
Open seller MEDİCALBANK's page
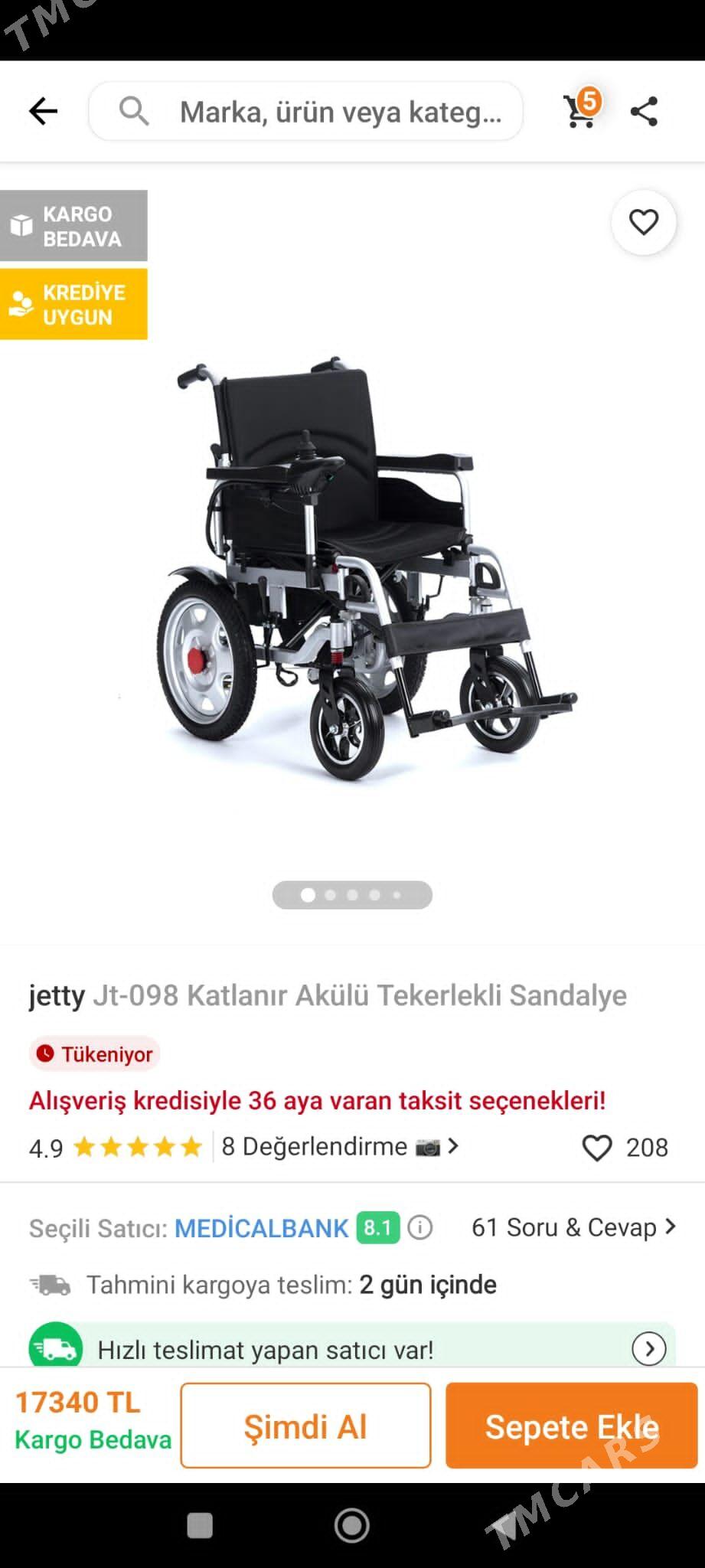(x=261, y=1228)
